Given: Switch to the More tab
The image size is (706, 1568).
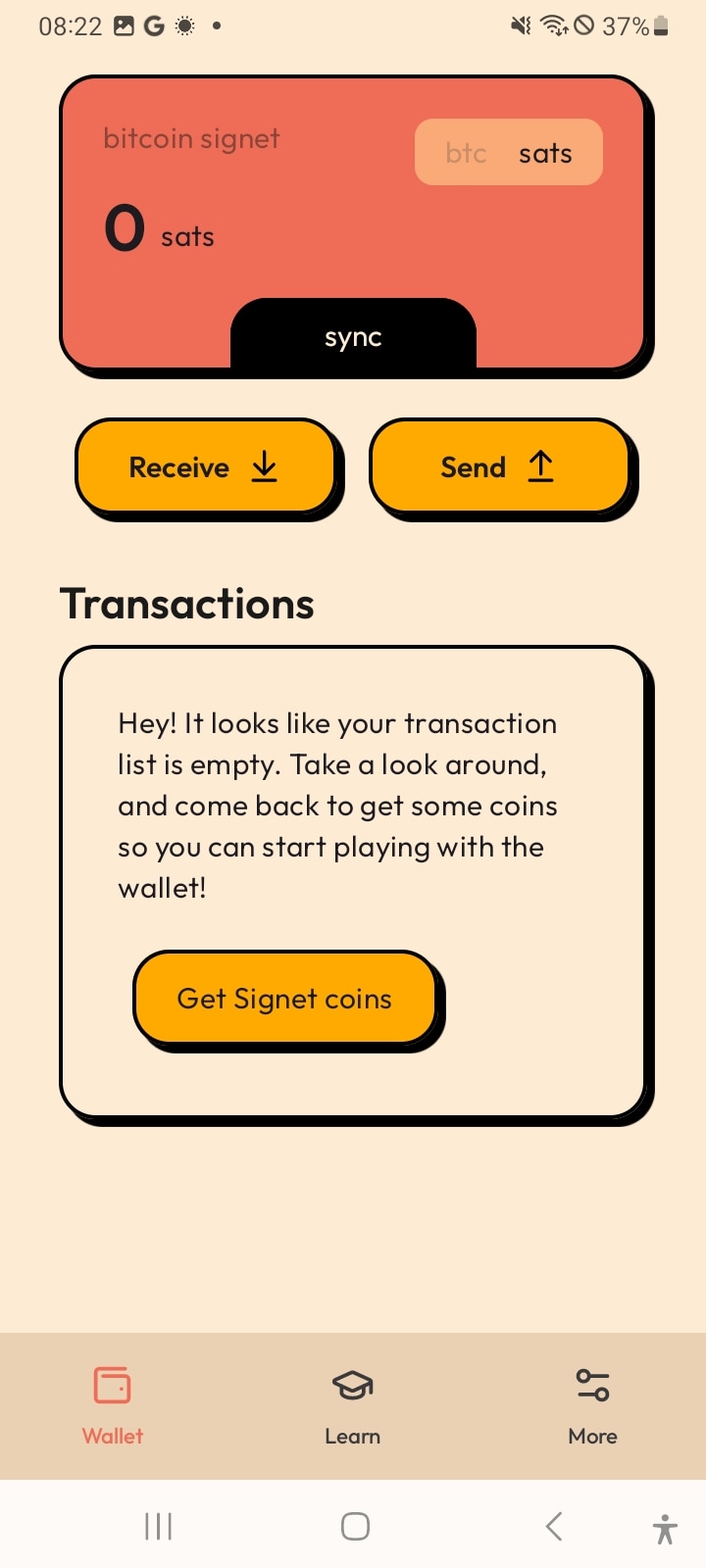Looking at the screenshot, I should (x=592, y=1406).
